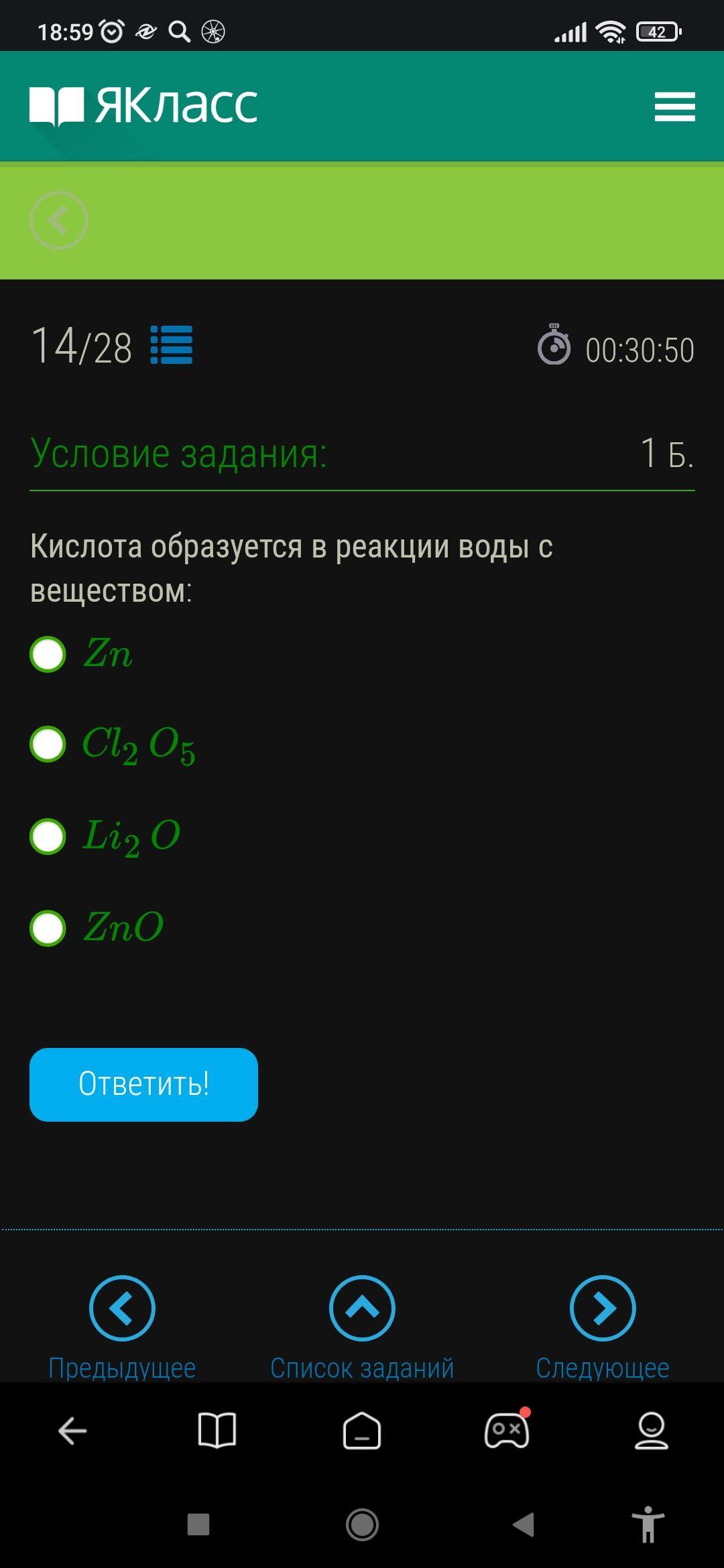Open Список заданий
This screenshot has width=724, height=1568.
click(362, 1327)
